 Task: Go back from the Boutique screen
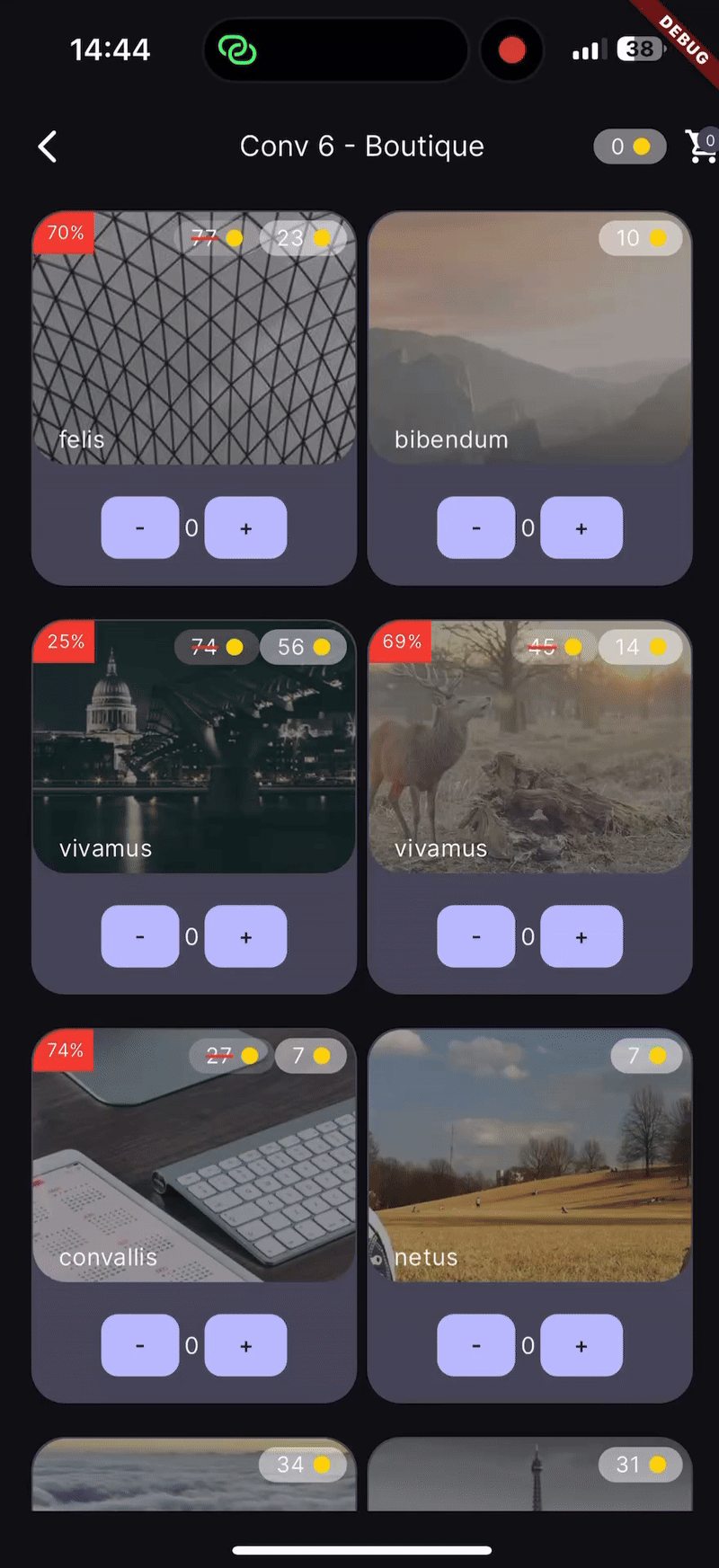(x=49, y=146)
